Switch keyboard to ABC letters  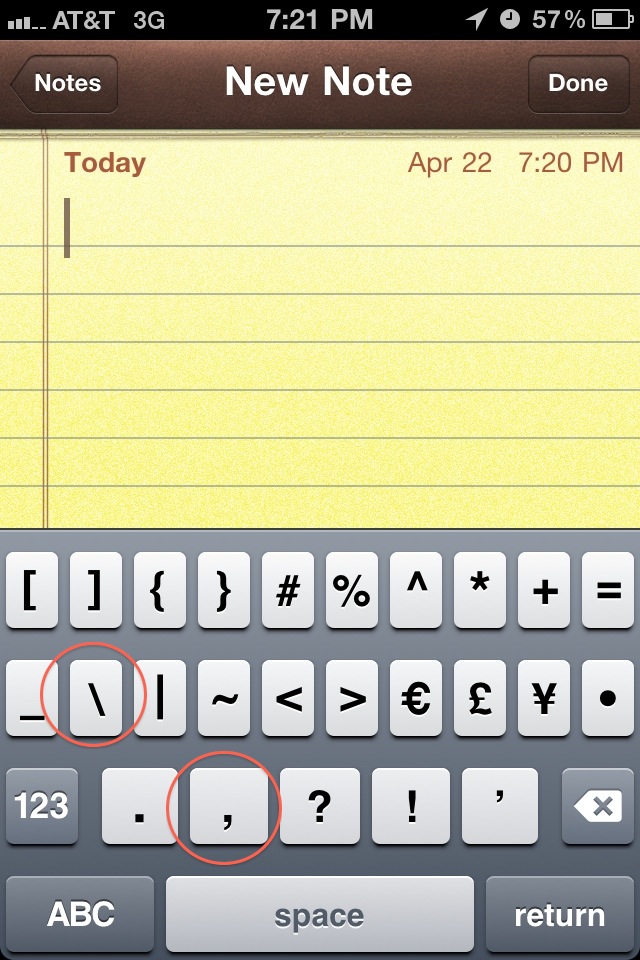click(x=81, y=914)
